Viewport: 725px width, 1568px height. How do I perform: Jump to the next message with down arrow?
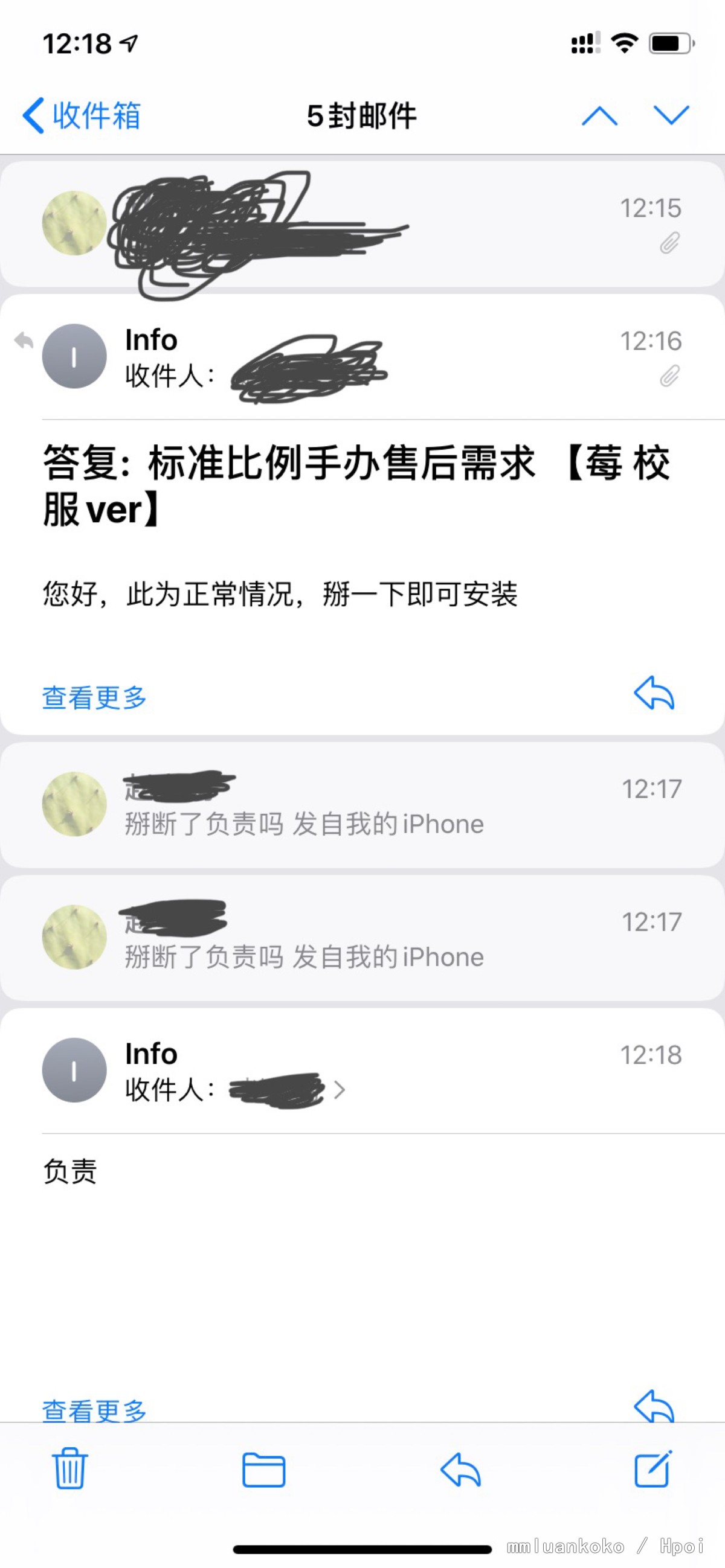671,115
